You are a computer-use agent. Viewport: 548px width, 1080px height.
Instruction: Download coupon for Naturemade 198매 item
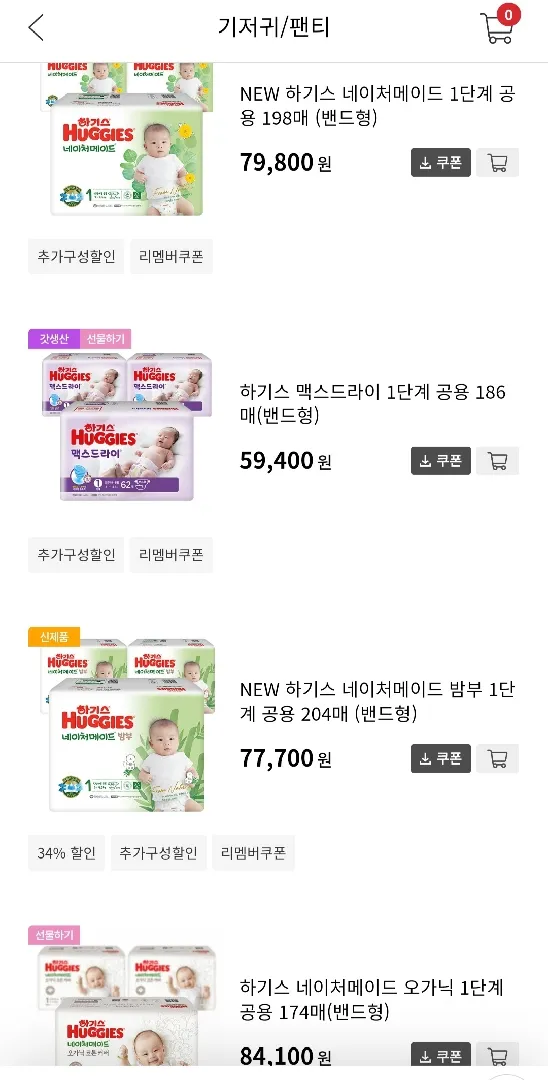(x=441, y=163)
